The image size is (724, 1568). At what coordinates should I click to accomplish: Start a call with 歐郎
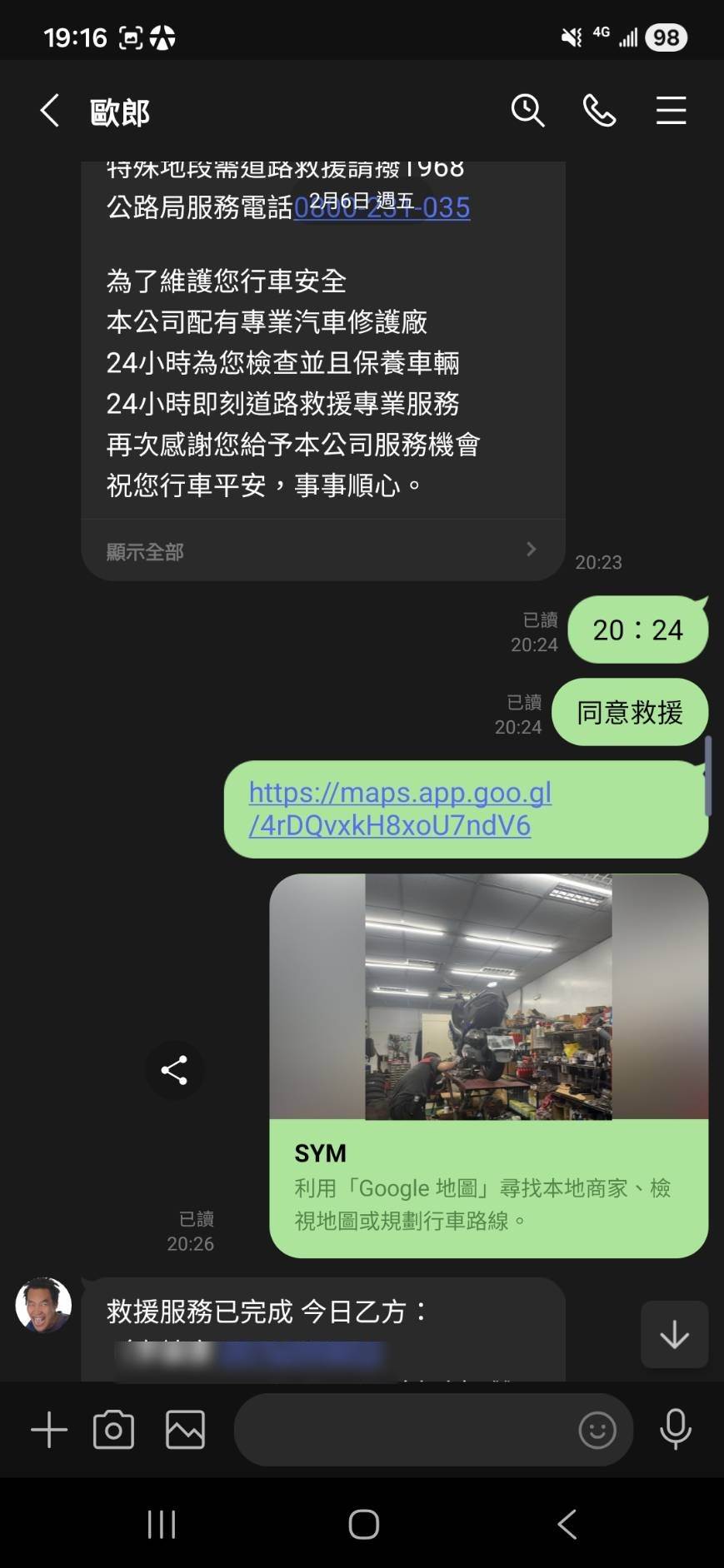(599, 109)
